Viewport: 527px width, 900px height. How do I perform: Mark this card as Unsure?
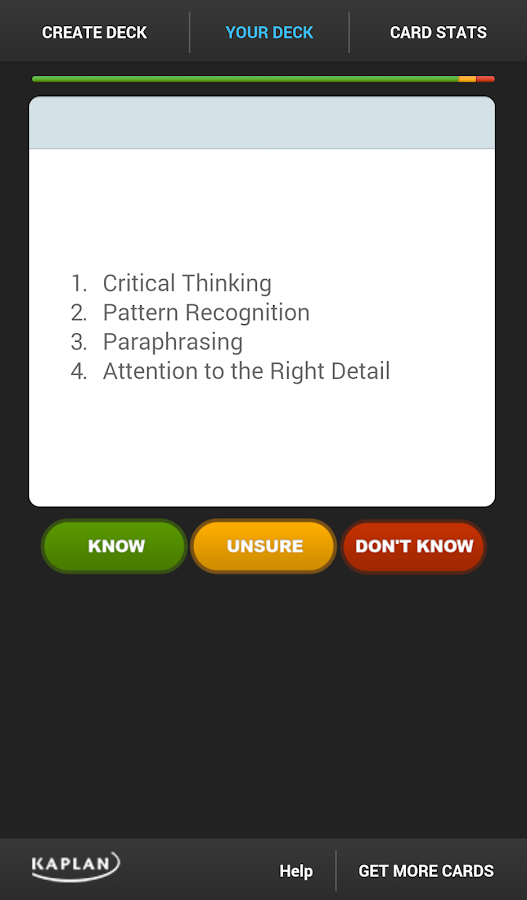(x=264, y=546)
